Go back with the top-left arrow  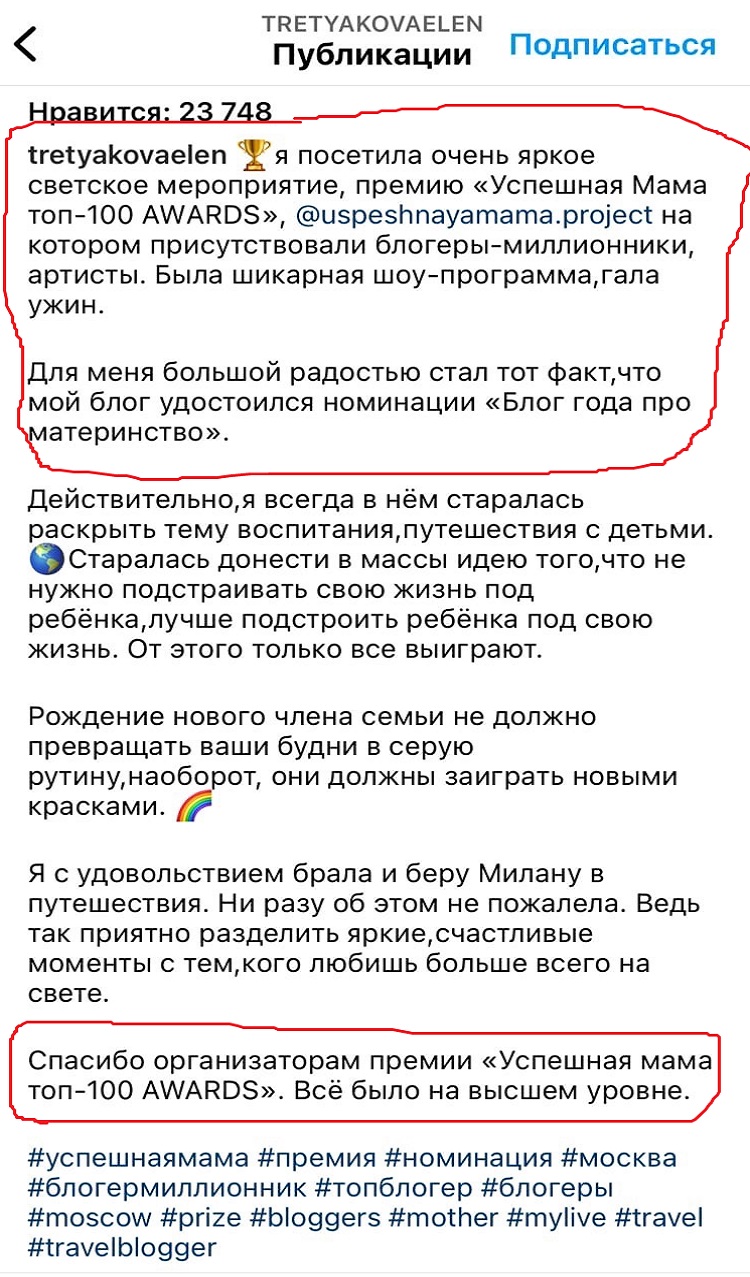26,43
